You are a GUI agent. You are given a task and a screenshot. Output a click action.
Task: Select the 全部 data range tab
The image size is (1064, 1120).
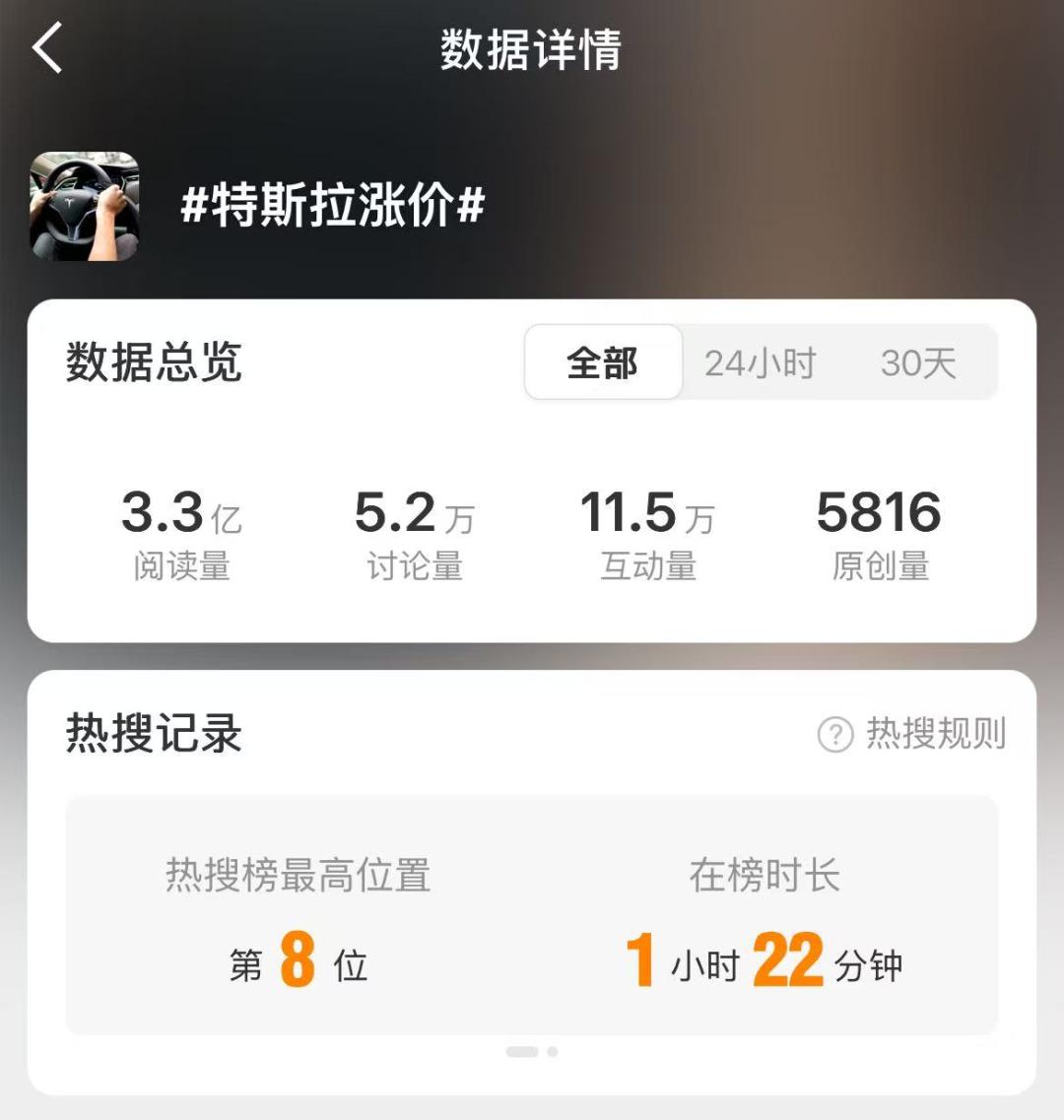[x=603, y=362]
